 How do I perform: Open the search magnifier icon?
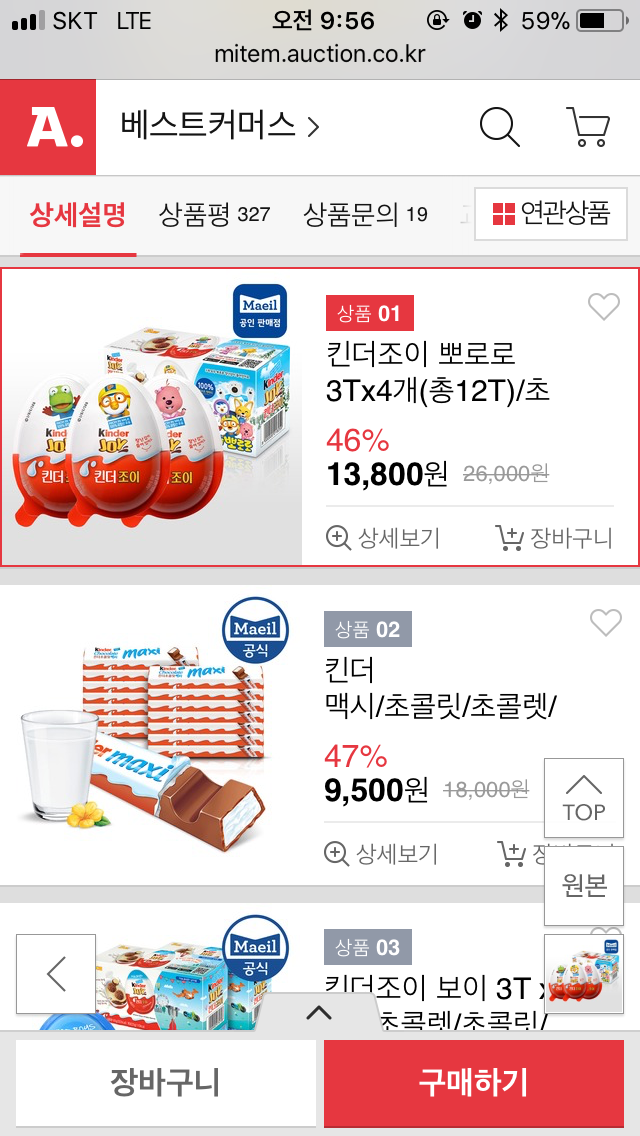[x=499, y=127]
